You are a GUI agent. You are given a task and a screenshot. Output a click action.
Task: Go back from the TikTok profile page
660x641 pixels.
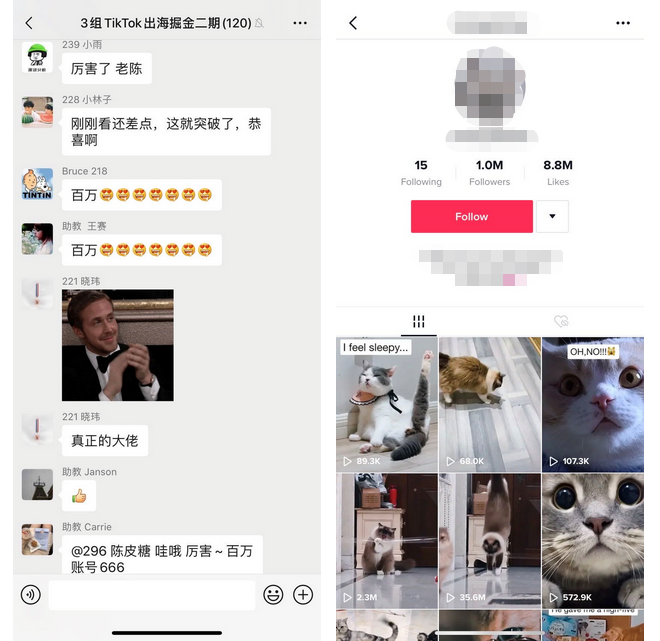353,23
